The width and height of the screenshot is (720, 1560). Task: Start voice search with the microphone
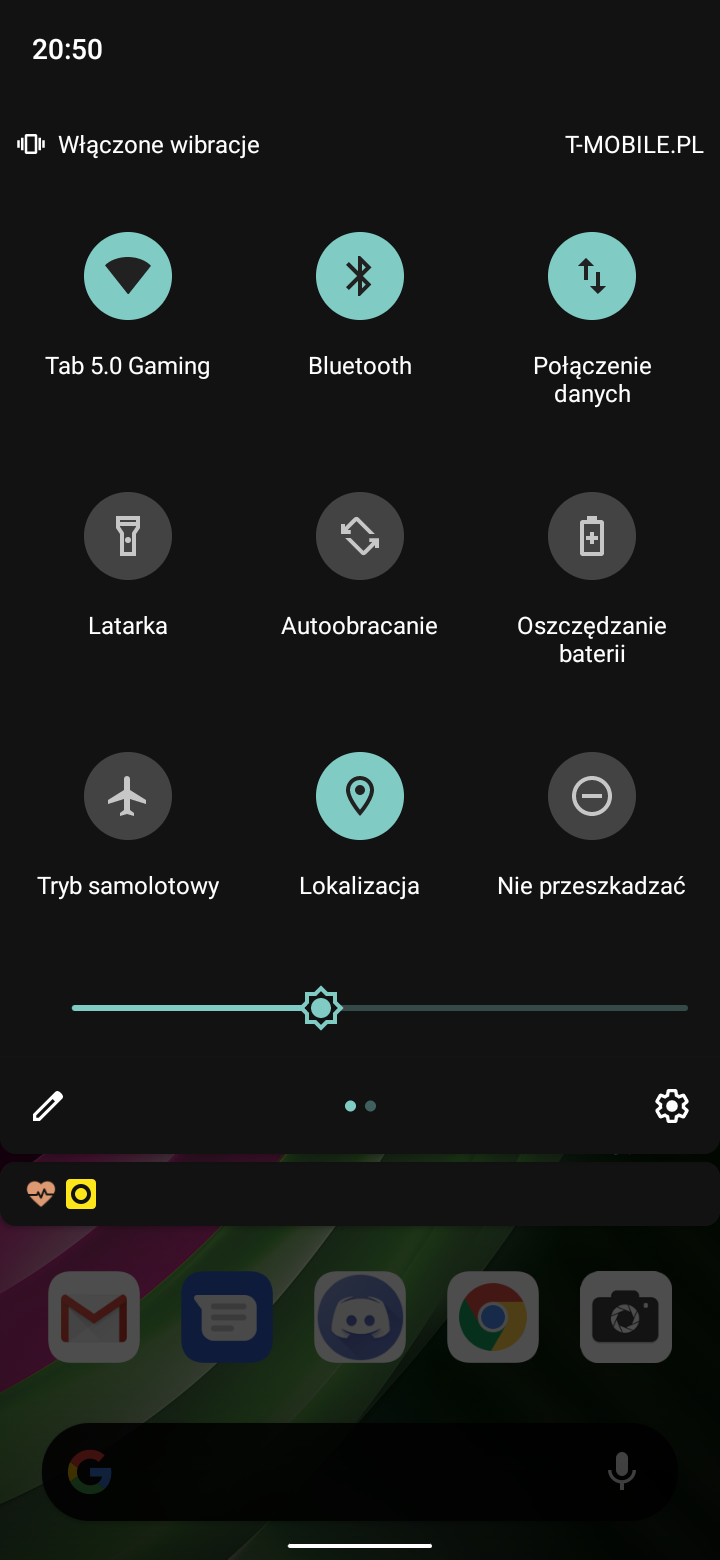[x=622, y=1472]
